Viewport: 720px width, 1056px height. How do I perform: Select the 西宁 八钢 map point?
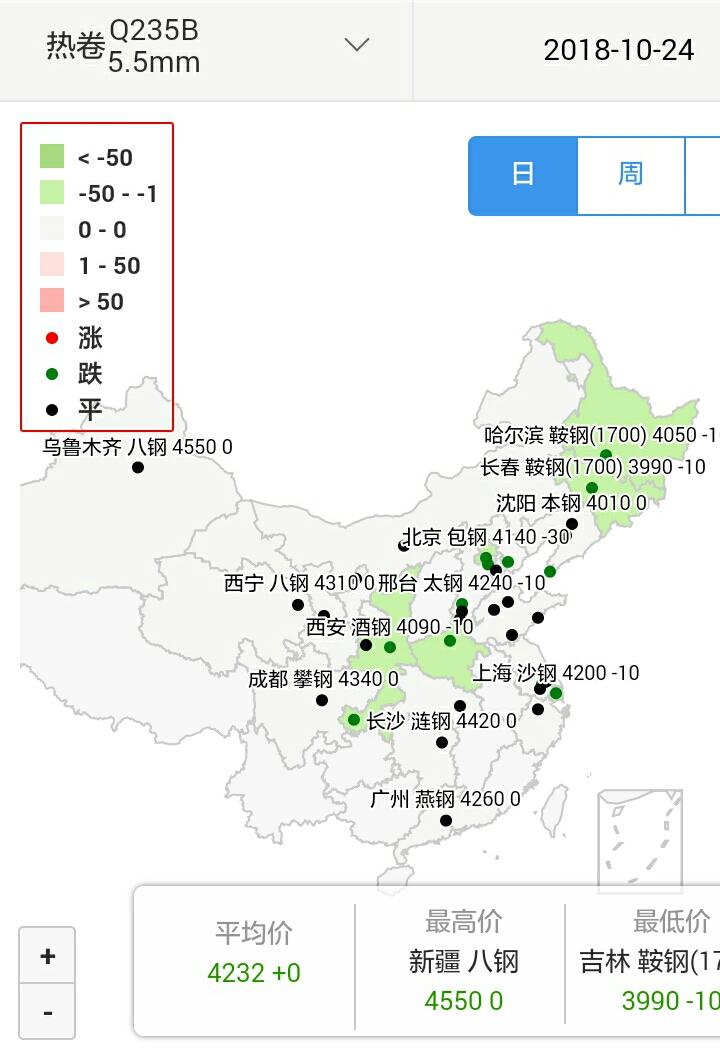pos(298,604)
